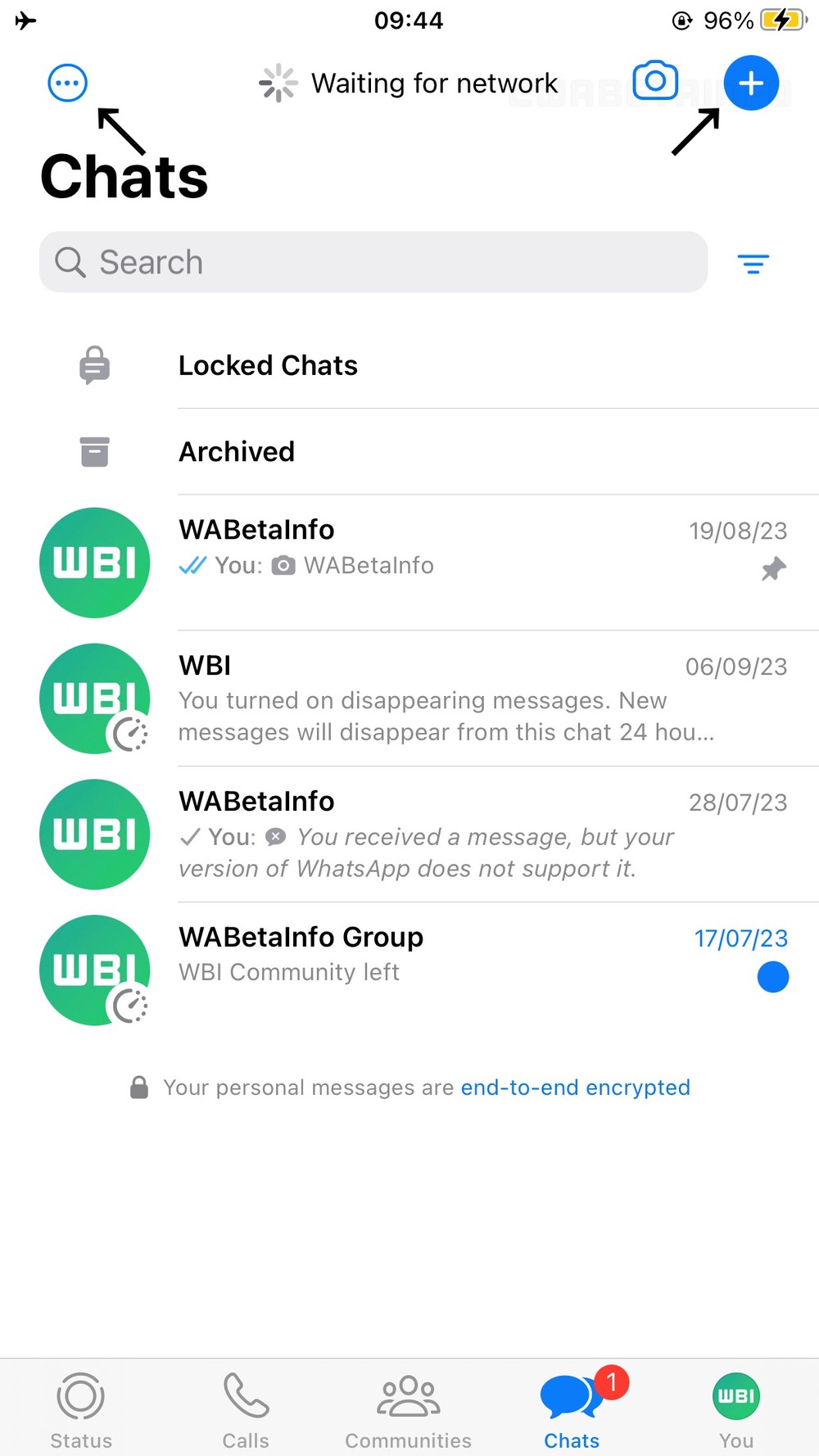Open the WABetaInfo chat from 28/07/23
This screenshot has height=1456, width=819.
(x=409, y=834)
